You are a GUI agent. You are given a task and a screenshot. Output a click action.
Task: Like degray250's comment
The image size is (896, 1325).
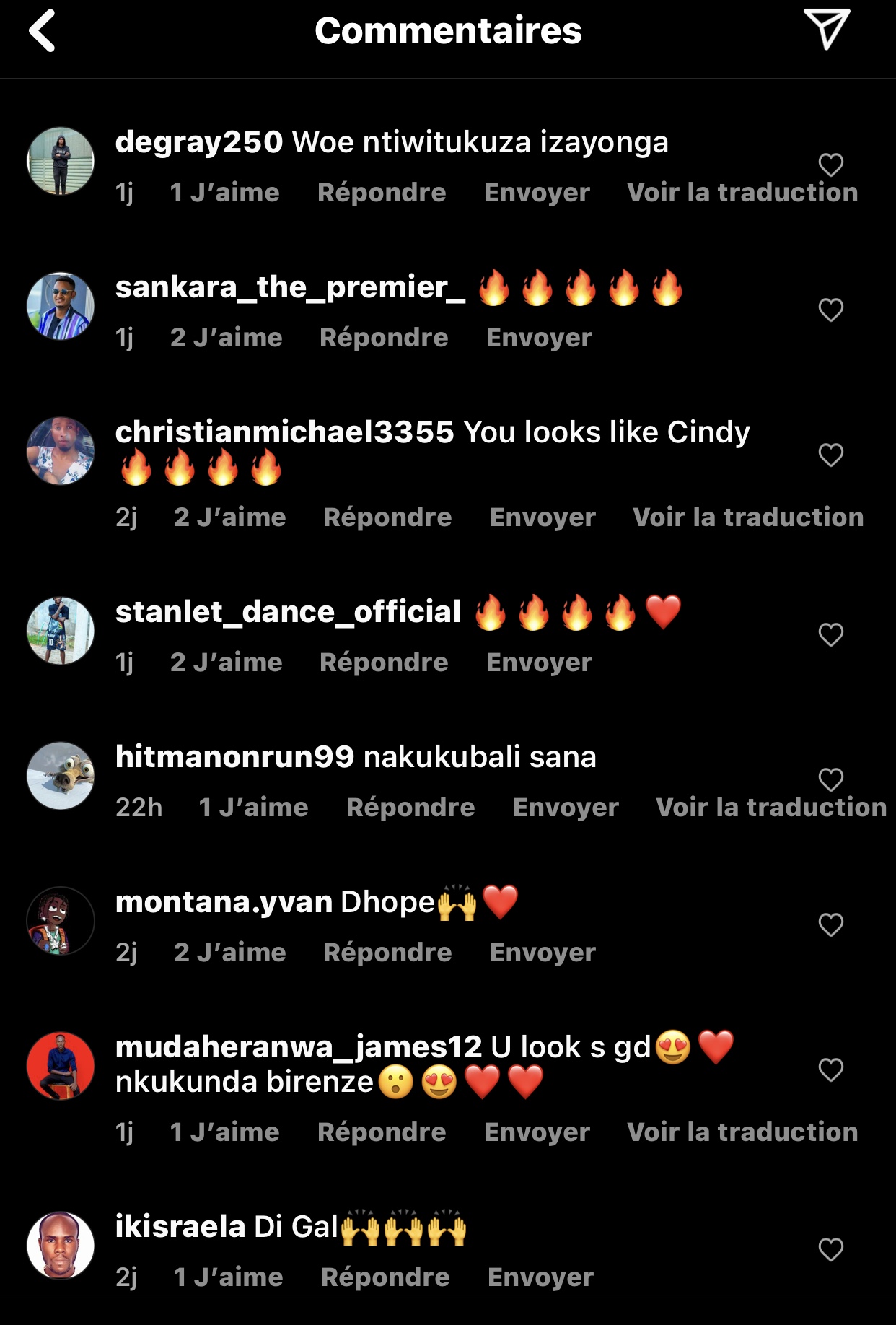pyautogui.click(x=830, y=165)
